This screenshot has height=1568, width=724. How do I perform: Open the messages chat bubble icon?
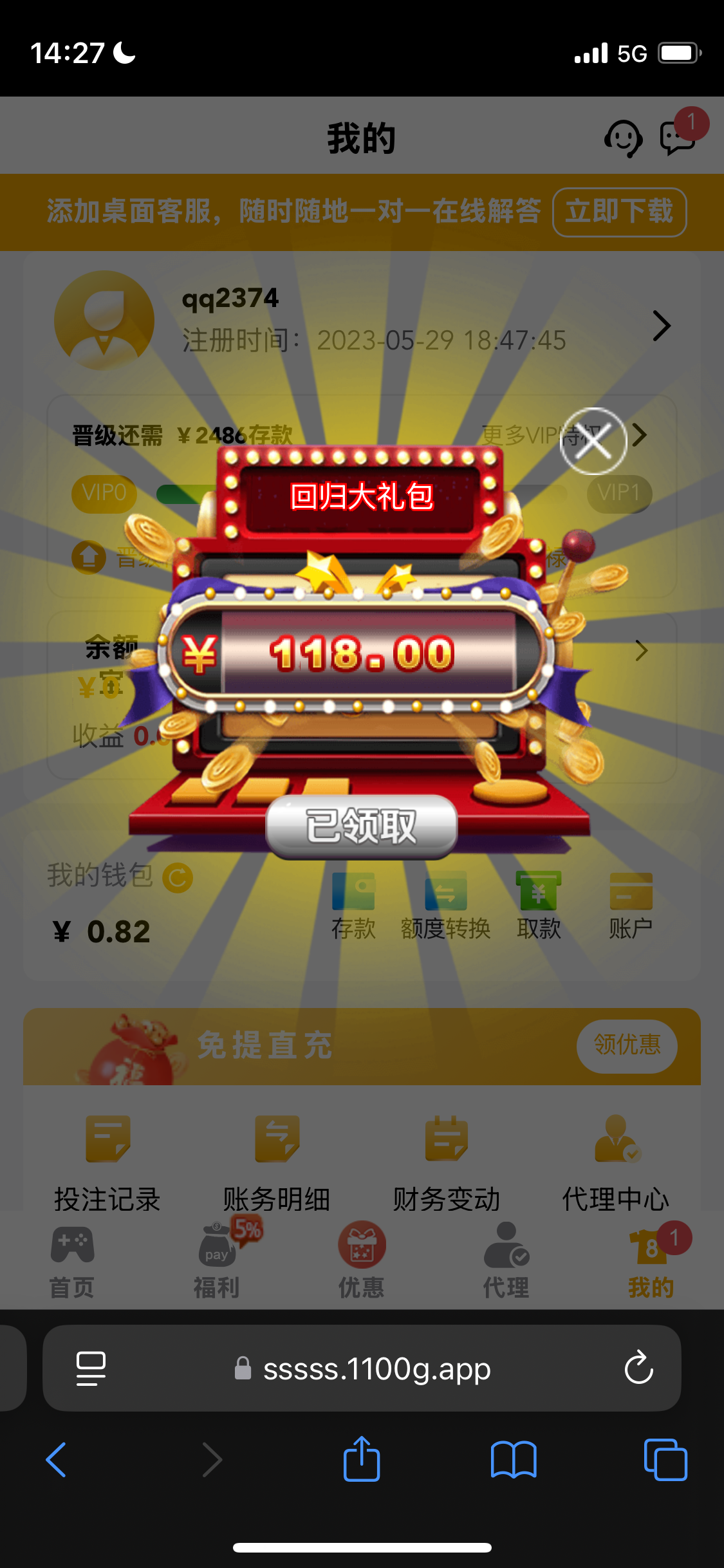click(678, 138)
